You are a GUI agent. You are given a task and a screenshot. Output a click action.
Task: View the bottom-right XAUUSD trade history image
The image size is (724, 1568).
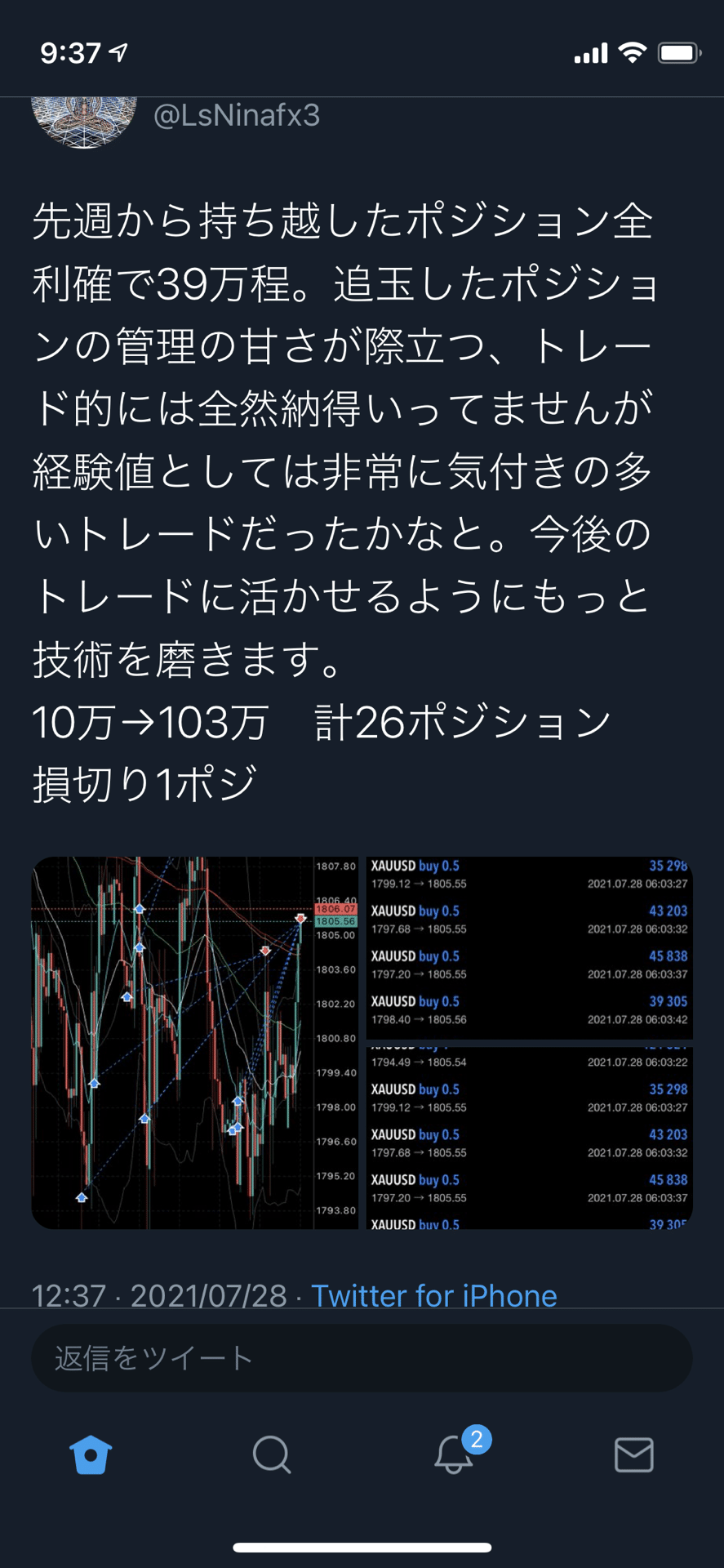coord(529,1137)
